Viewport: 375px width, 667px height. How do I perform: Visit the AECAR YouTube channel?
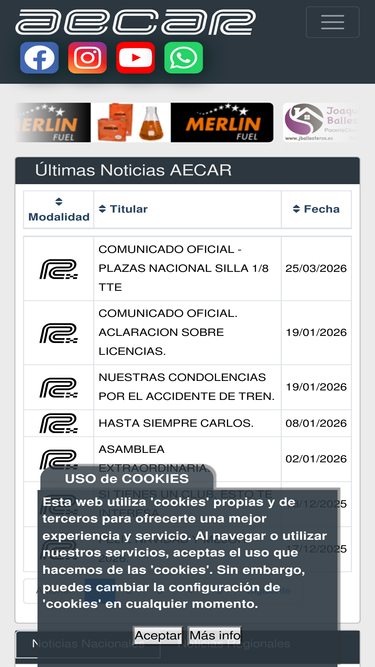(136, 58)
